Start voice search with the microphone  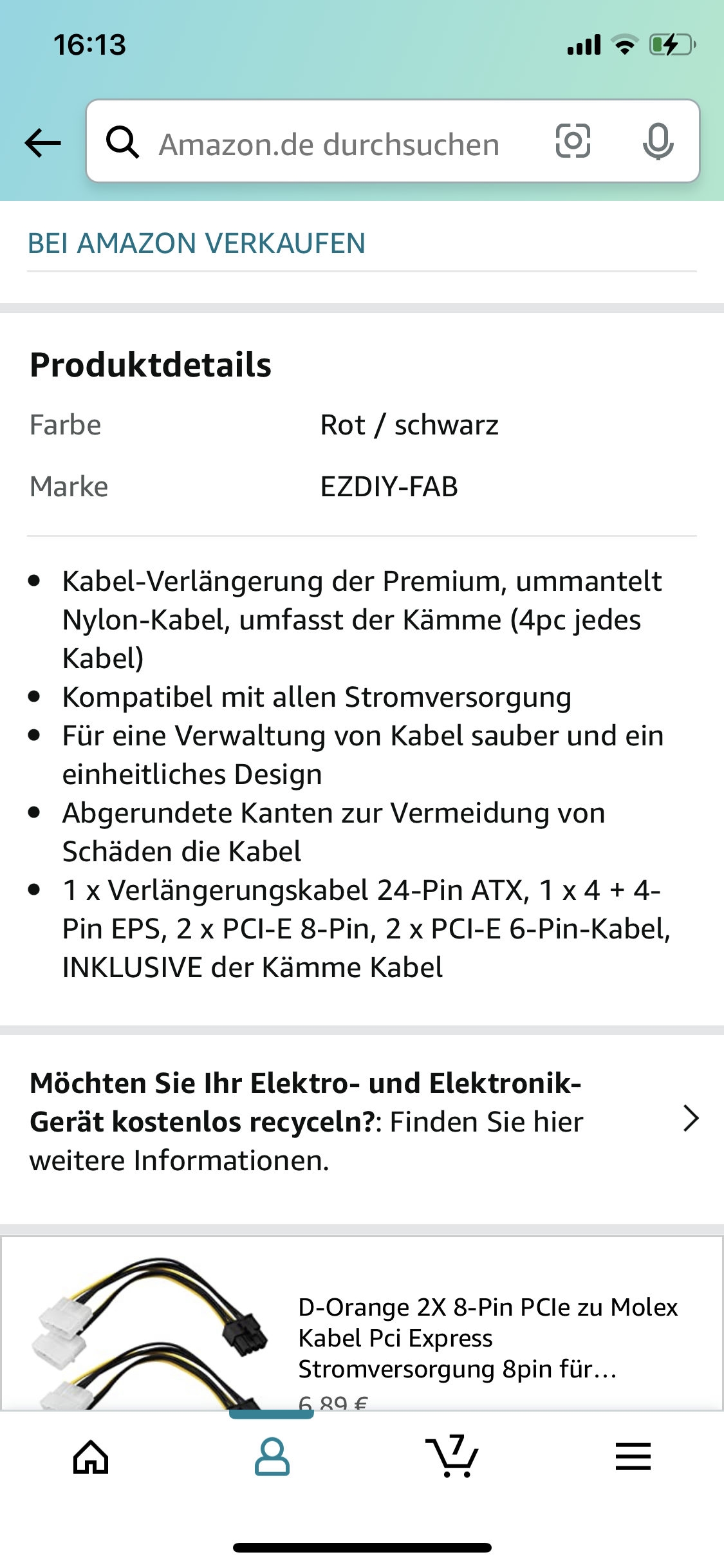pyautogui.click(x=658, y=142)
